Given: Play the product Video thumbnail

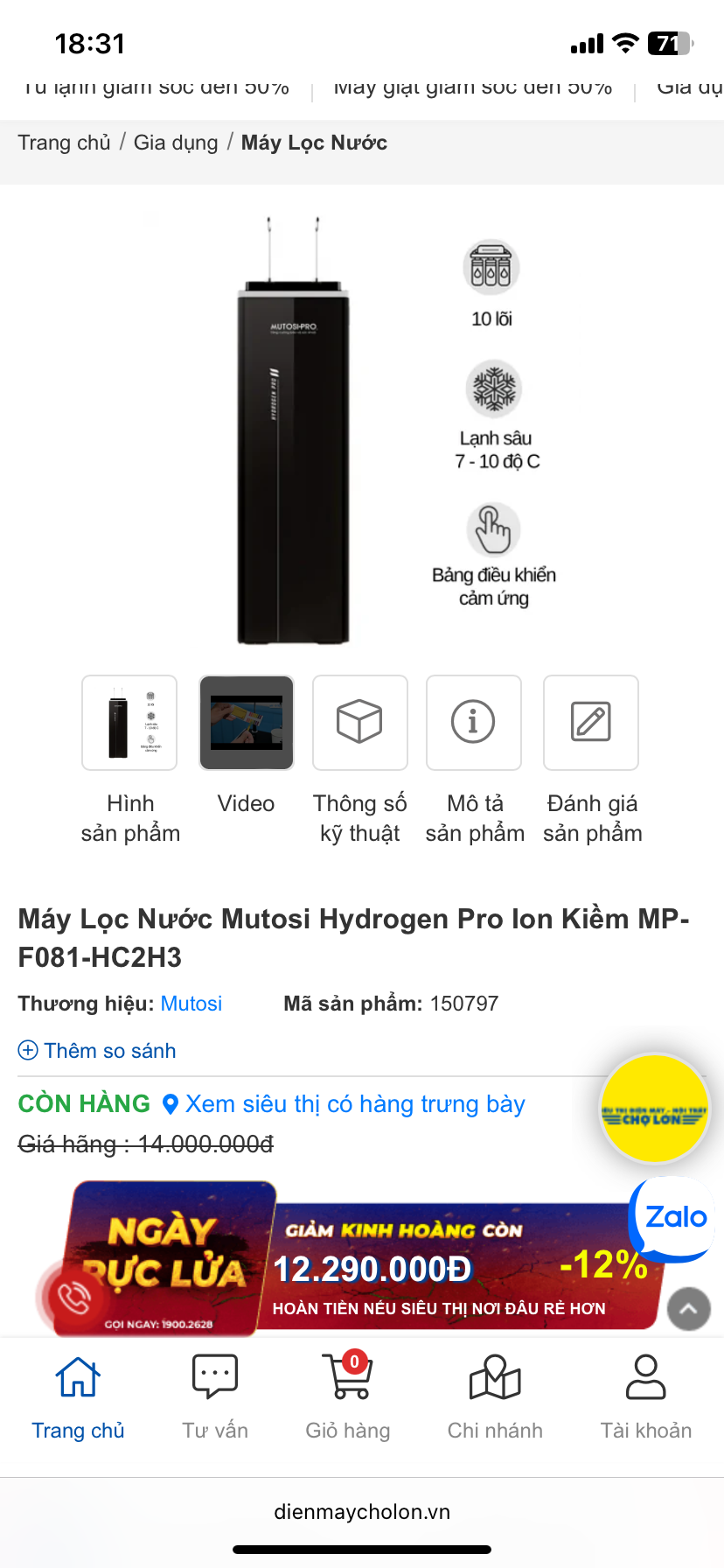Looking at the screenshot, I should pos(247,723).
